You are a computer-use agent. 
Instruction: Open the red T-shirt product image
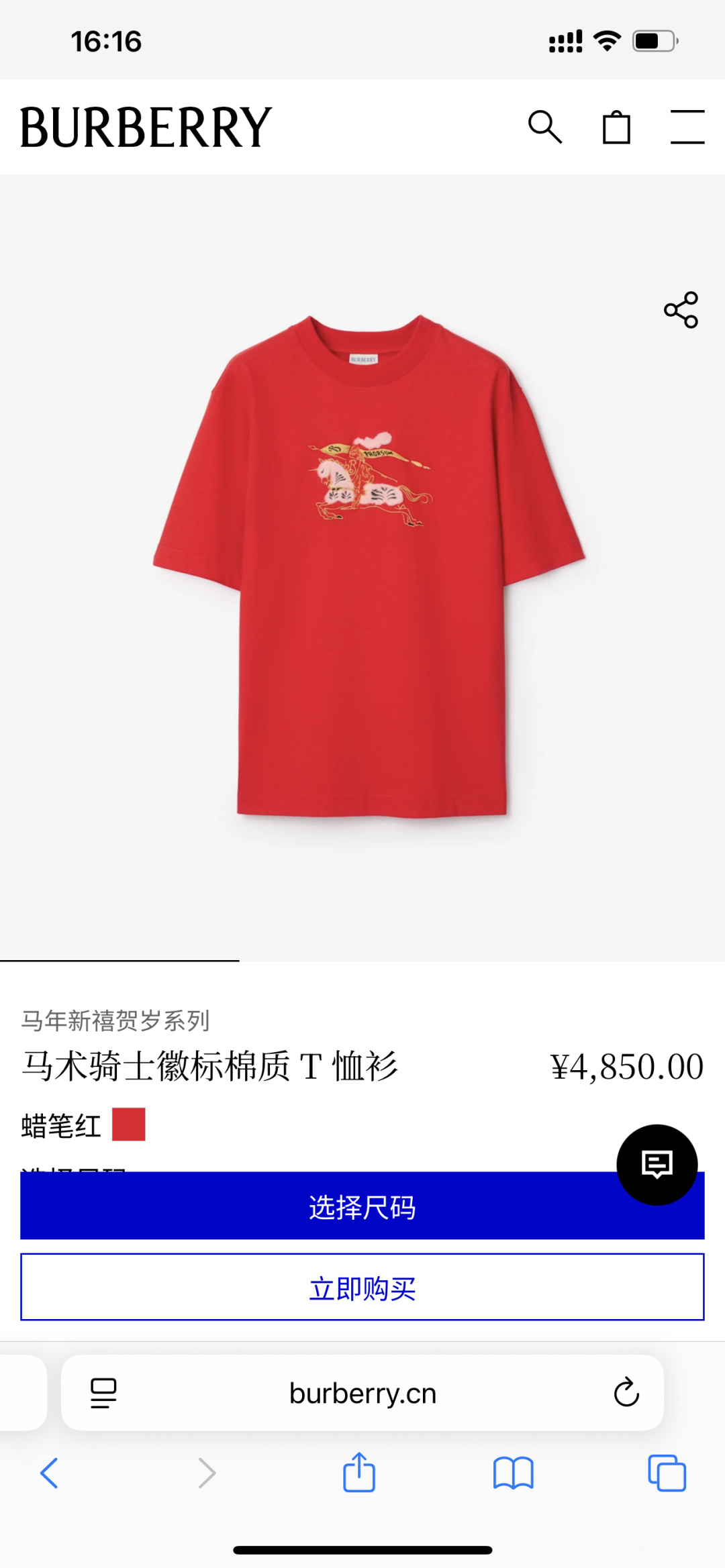369,567
